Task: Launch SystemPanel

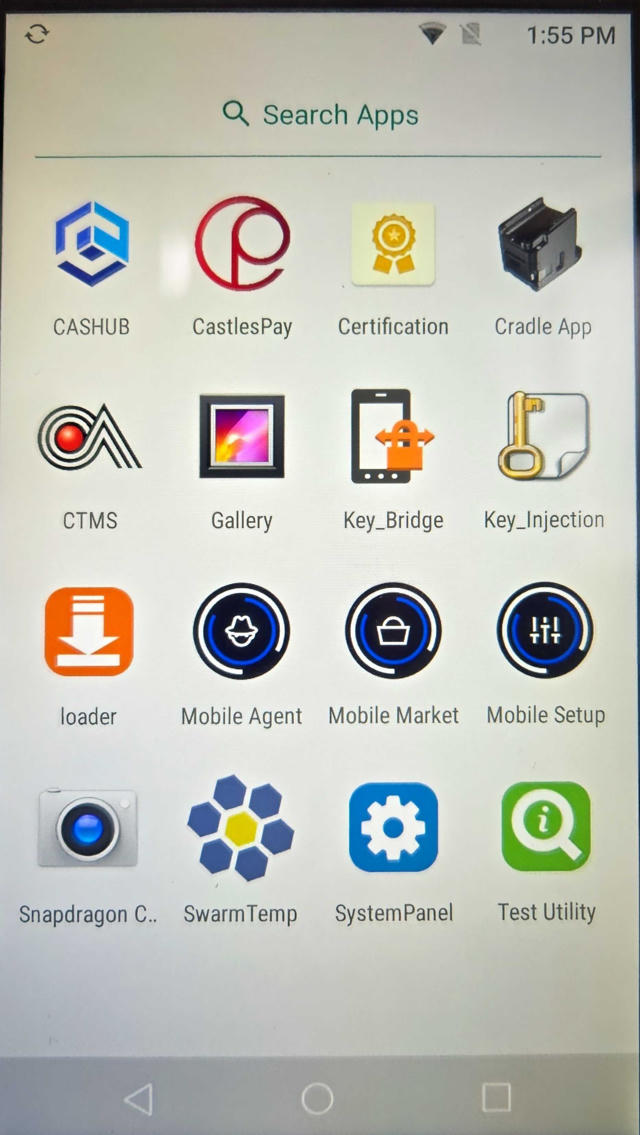Action: [393, 828]
